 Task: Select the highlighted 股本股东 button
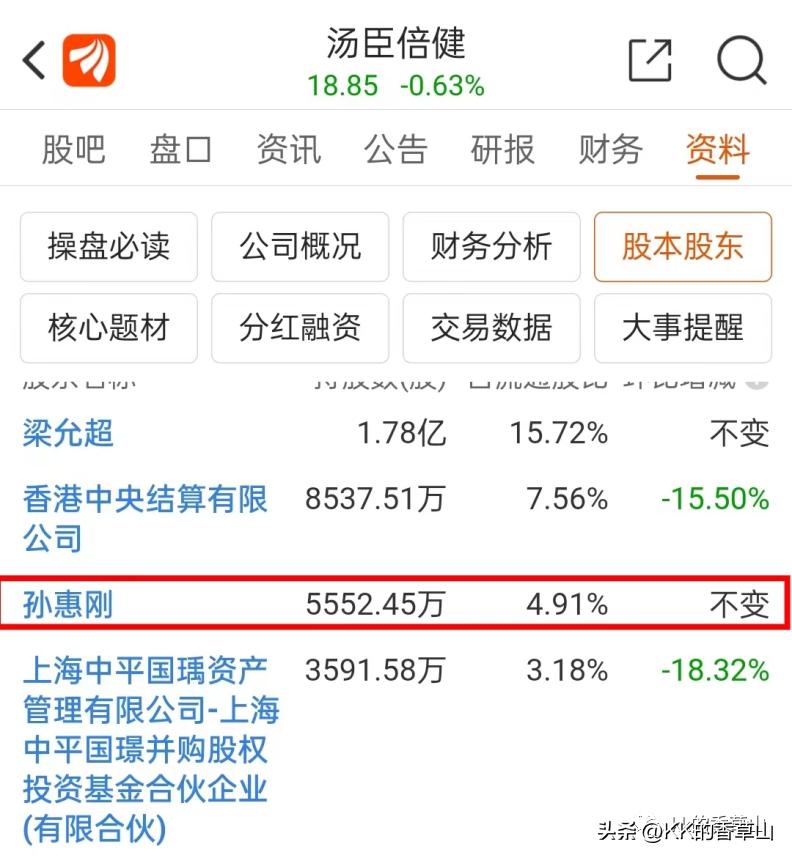coord(683,247)
